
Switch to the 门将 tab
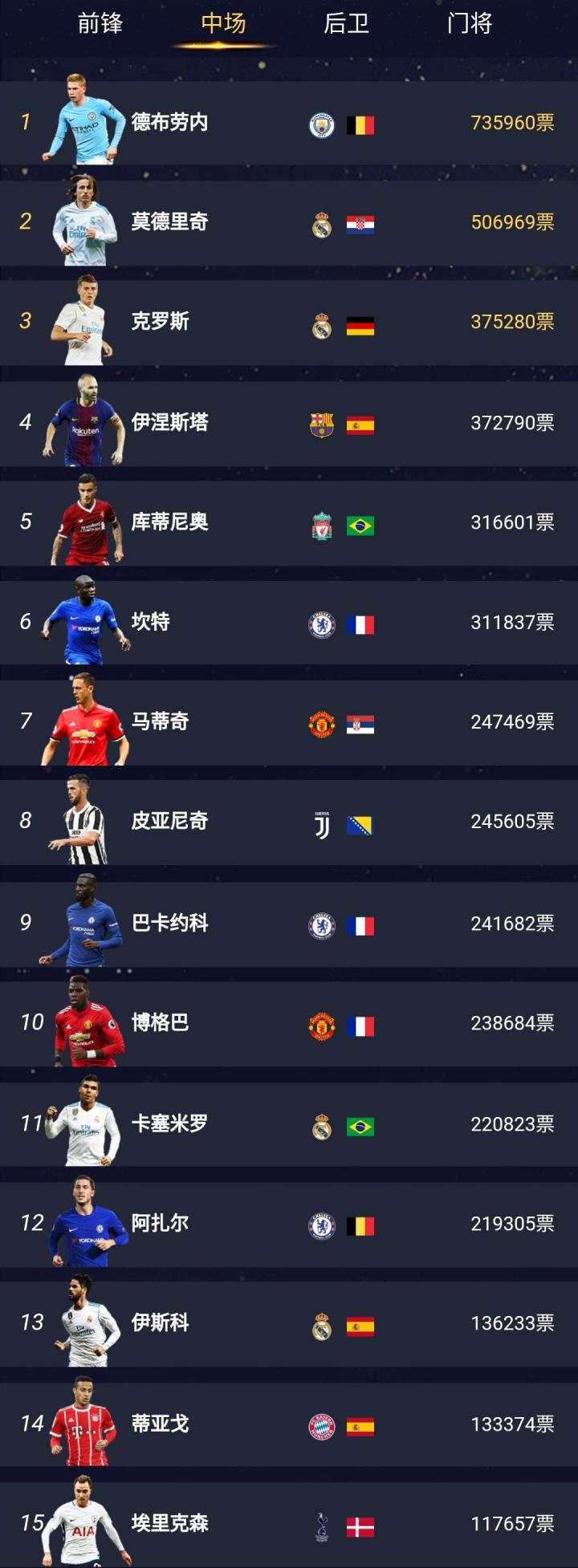pyautogui.click(x=470, y=23)
